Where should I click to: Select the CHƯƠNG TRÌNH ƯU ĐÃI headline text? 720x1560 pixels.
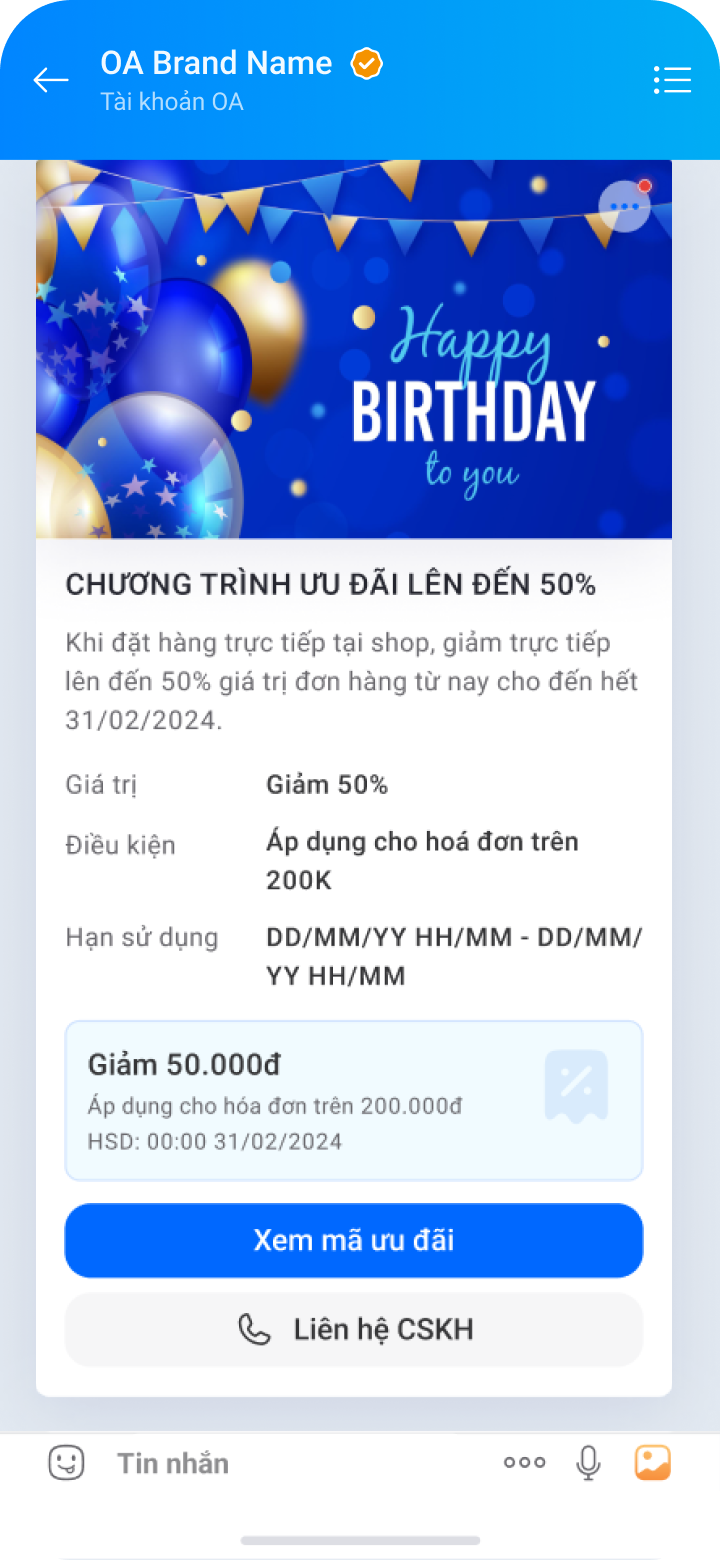330,583
